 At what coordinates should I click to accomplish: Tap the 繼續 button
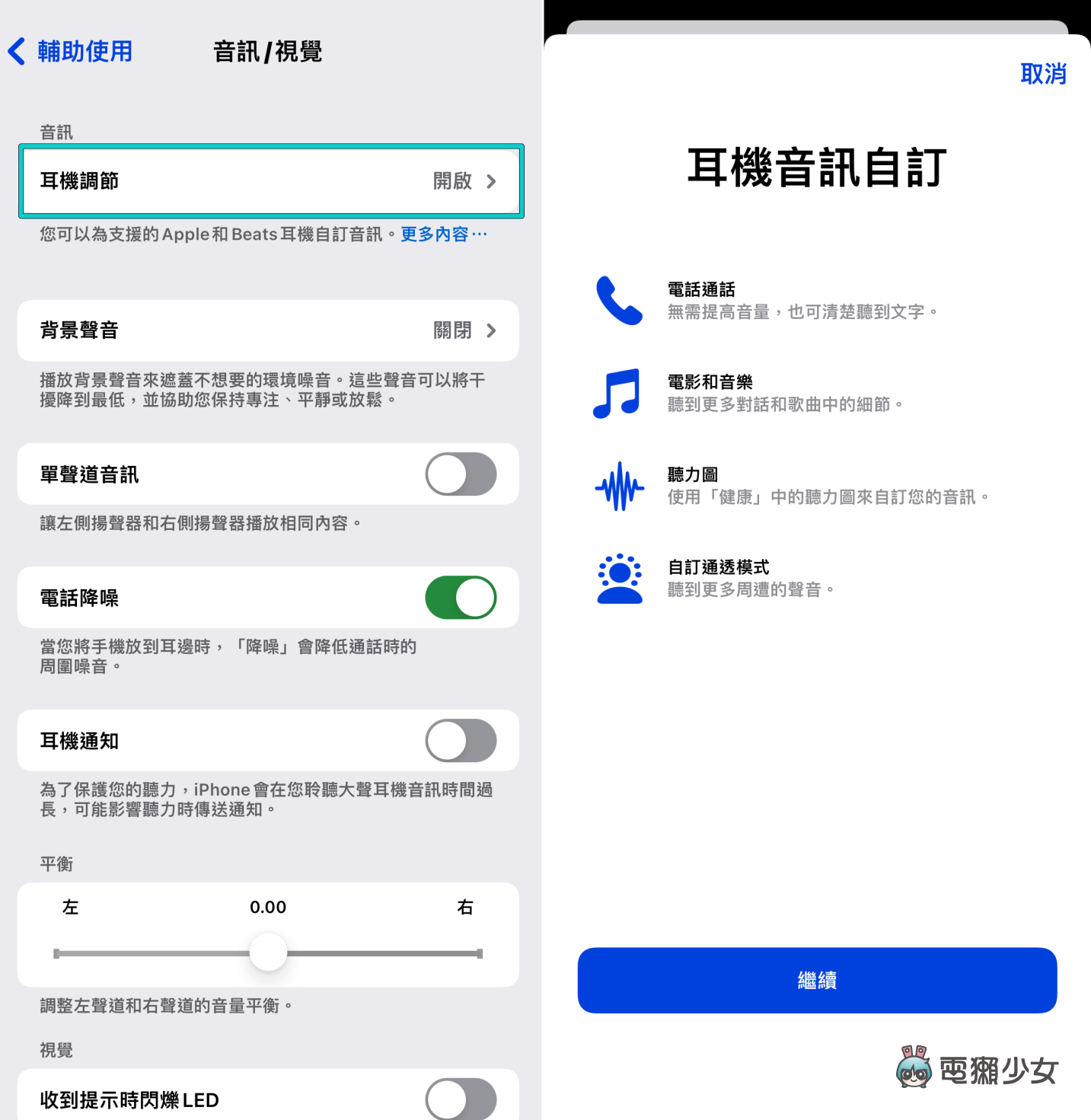pos(817,980)
